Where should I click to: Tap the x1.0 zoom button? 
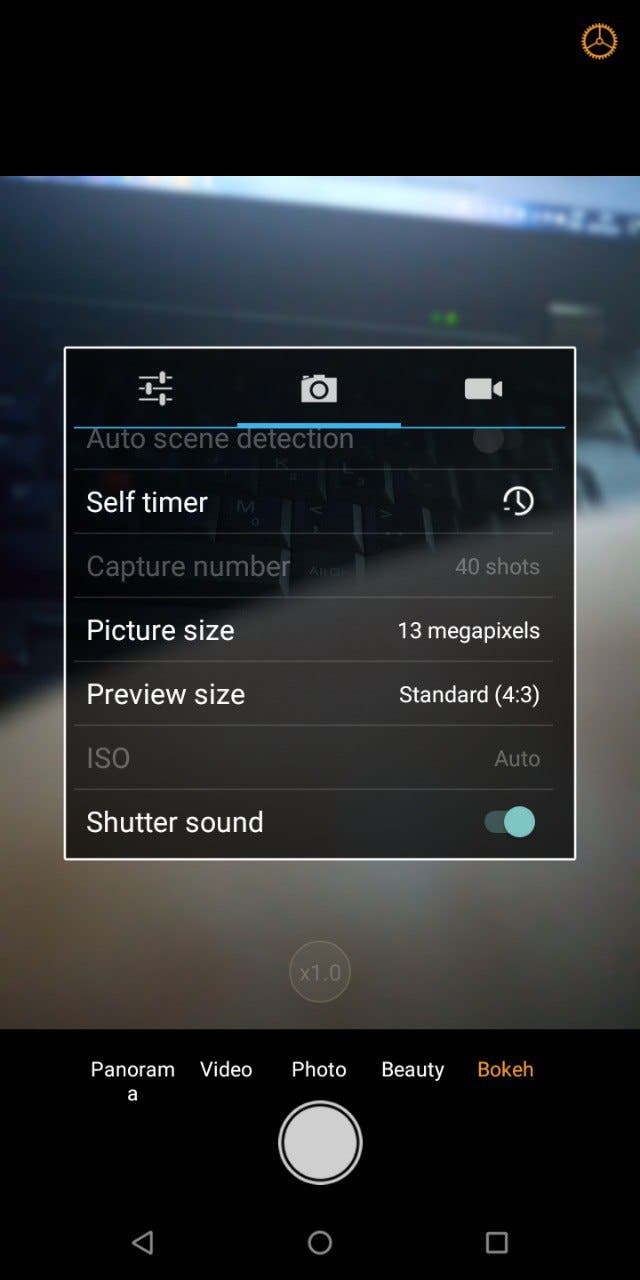[x=320, y=972]
